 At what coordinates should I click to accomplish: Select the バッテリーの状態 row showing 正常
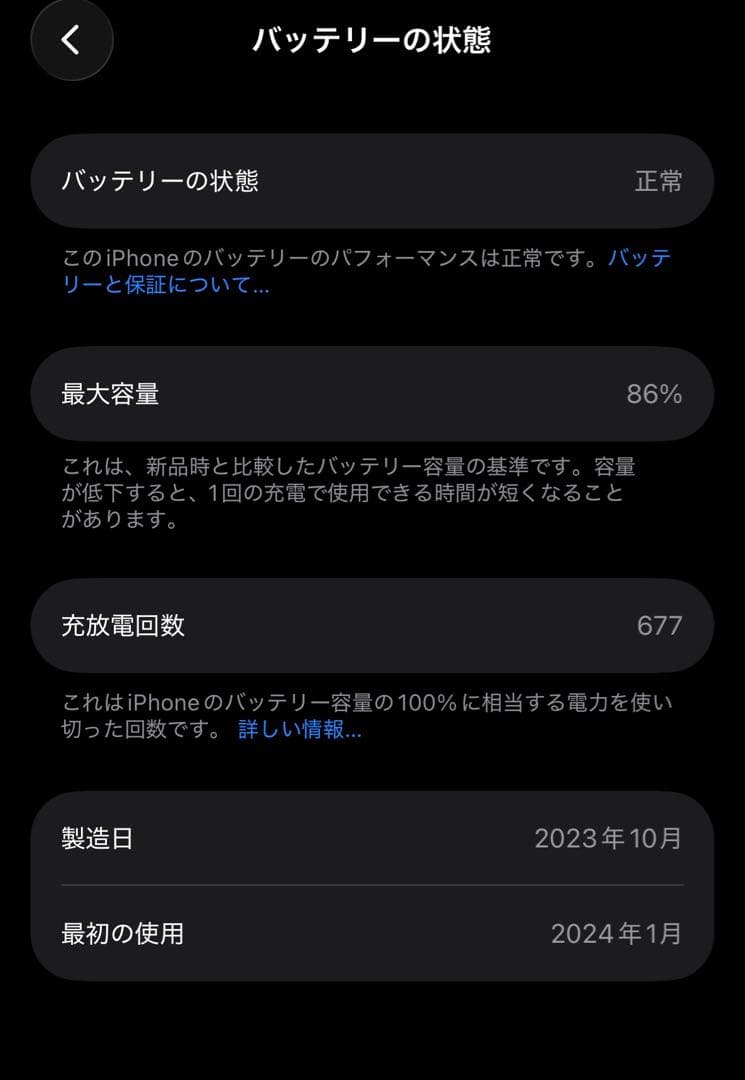[372, 181]
